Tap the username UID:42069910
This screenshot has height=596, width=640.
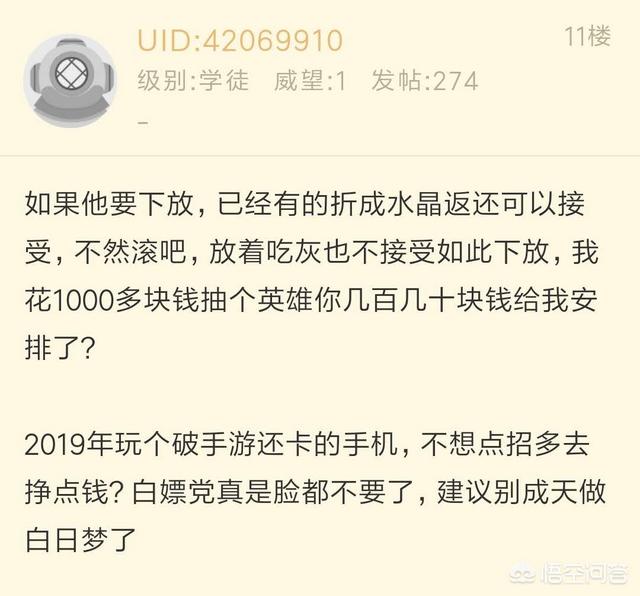[x=239, y=40]
